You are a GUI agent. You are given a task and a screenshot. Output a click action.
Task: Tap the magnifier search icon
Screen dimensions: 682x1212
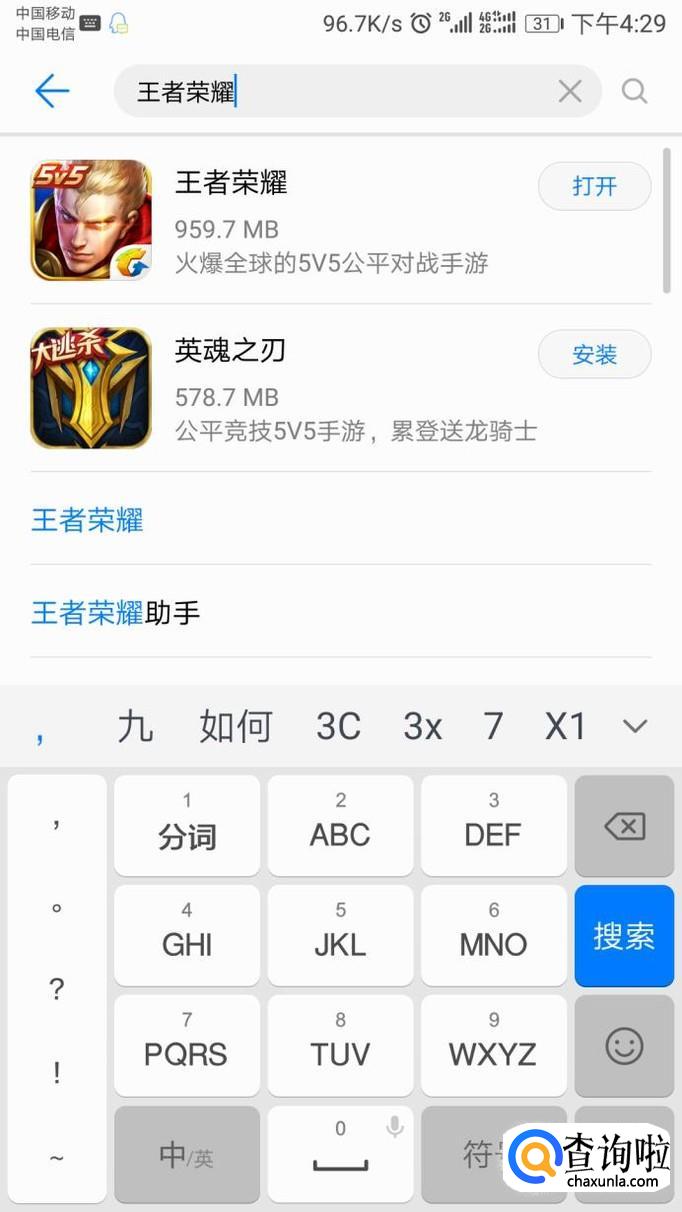pos(634,92)
